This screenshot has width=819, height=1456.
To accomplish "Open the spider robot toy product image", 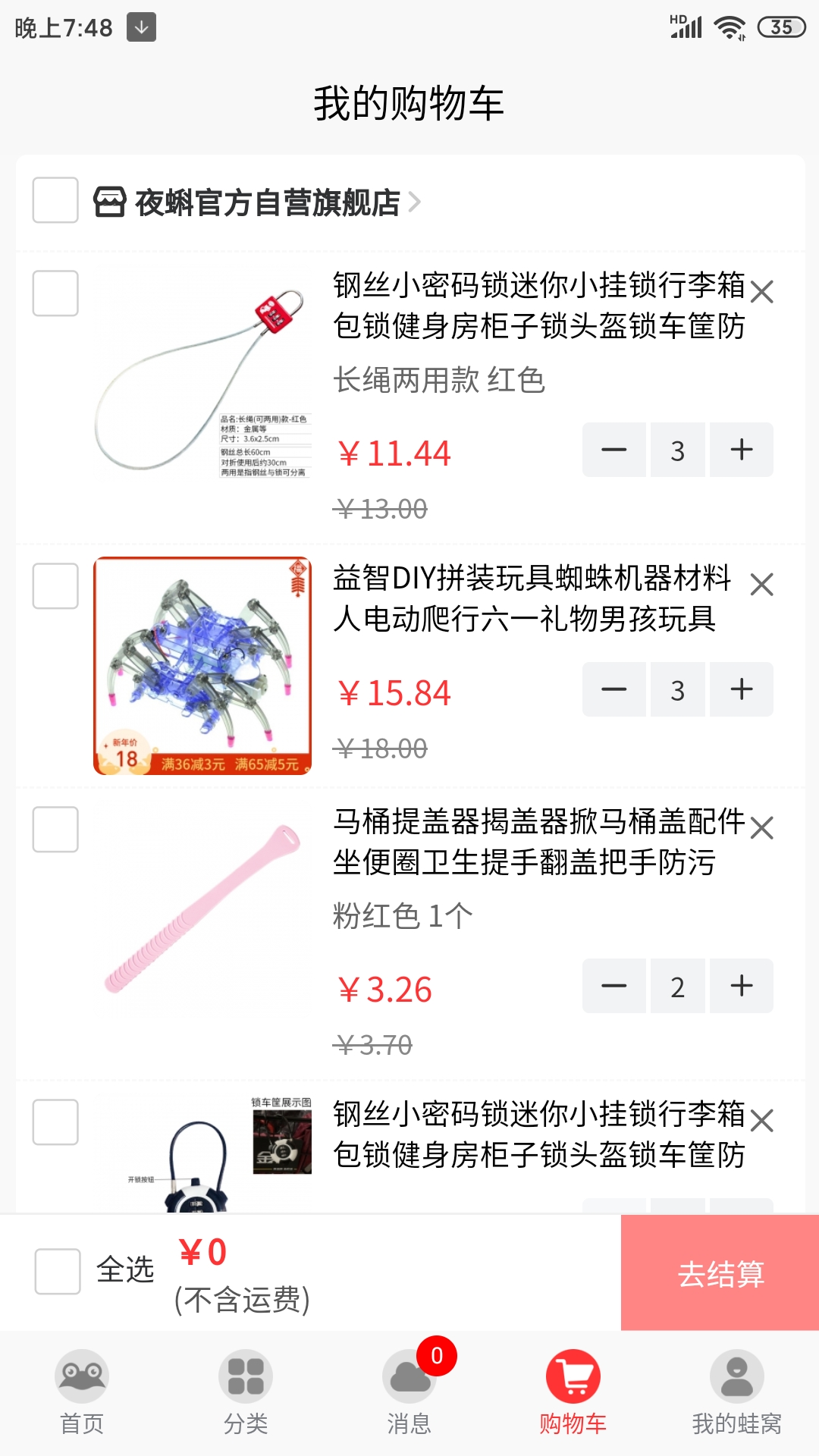I will [x=202, y=666].
